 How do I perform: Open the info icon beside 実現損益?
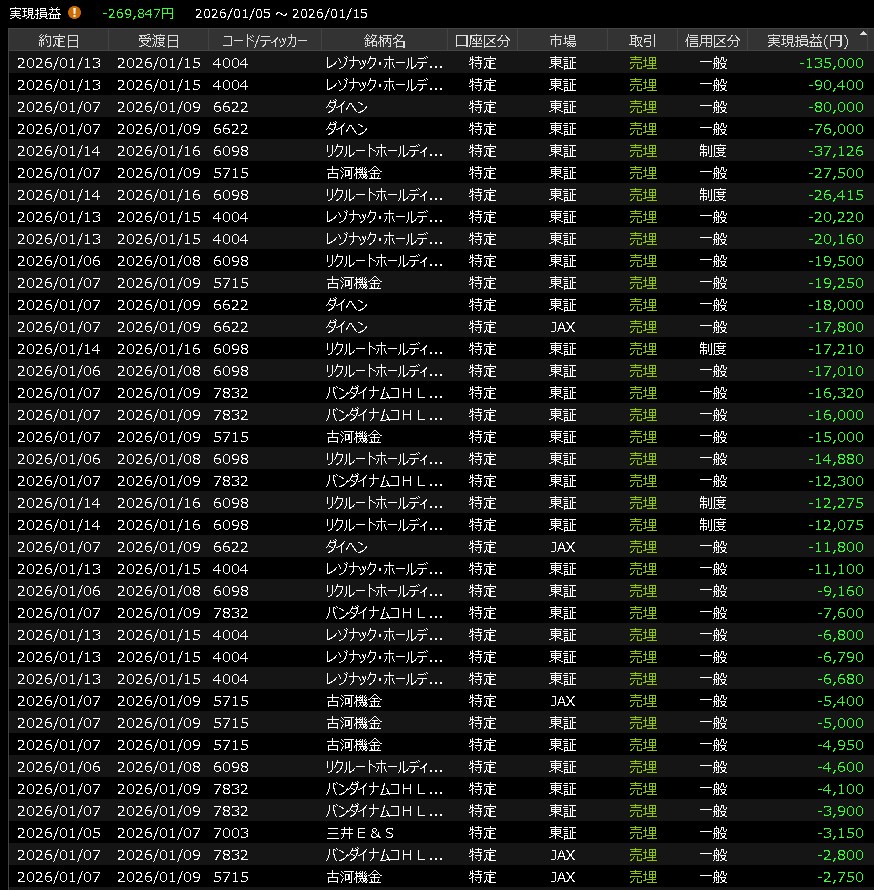point(75,14)
